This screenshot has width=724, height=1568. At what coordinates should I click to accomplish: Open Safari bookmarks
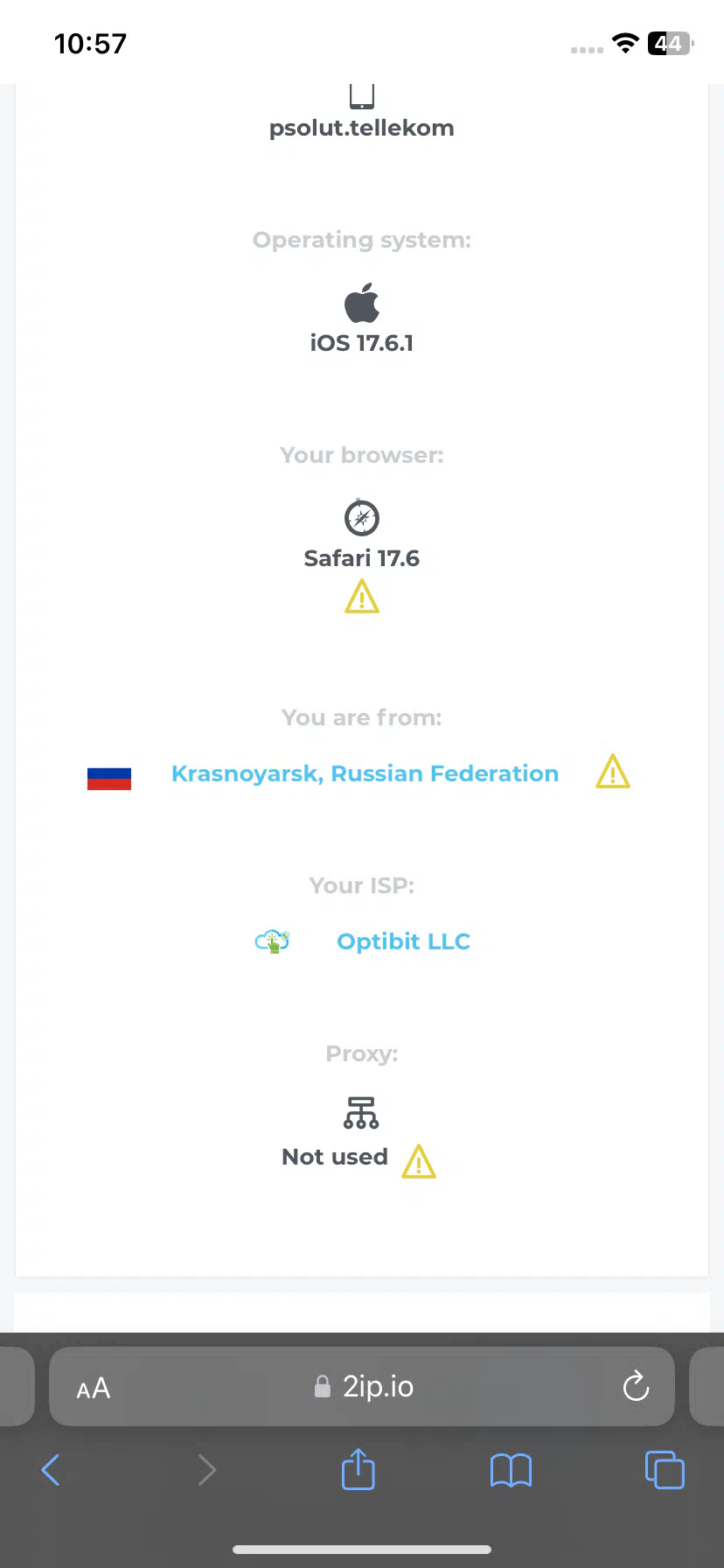[512, 1470]
